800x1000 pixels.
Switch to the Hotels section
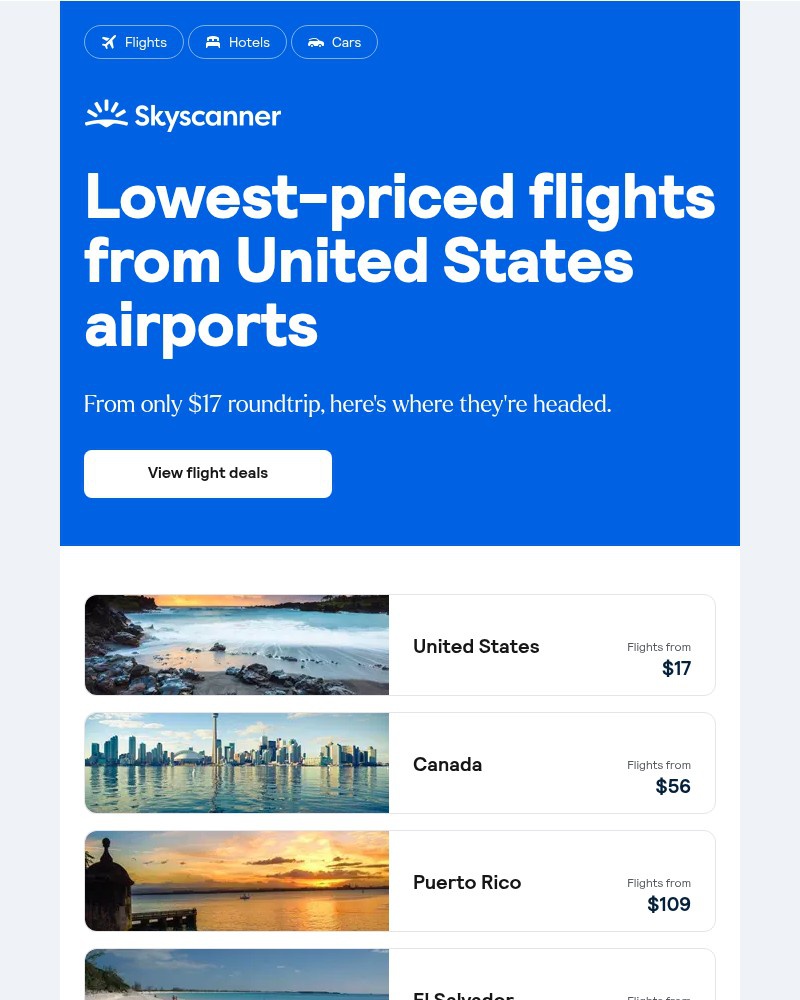click(x=237, y=42)
